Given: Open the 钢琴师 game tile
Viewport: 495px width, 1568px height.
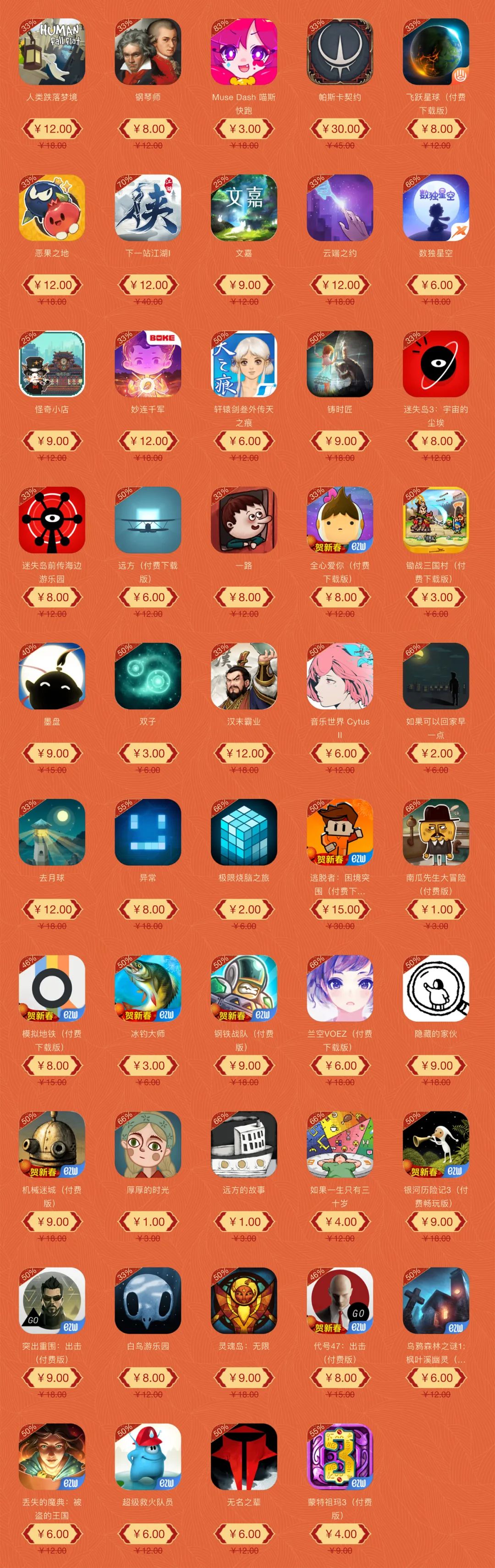Looking at the screenshot, I should point(148,52).
